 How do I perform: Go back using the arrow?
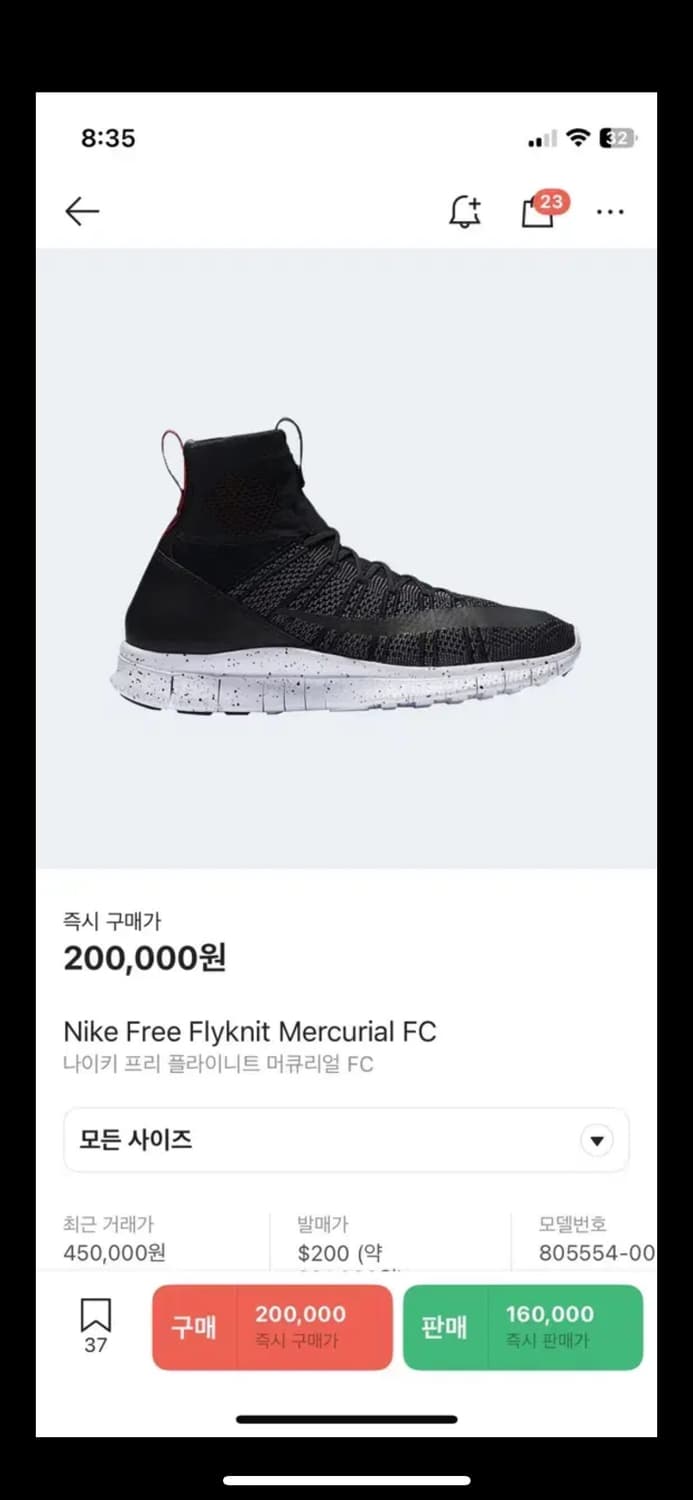point(82,211)
